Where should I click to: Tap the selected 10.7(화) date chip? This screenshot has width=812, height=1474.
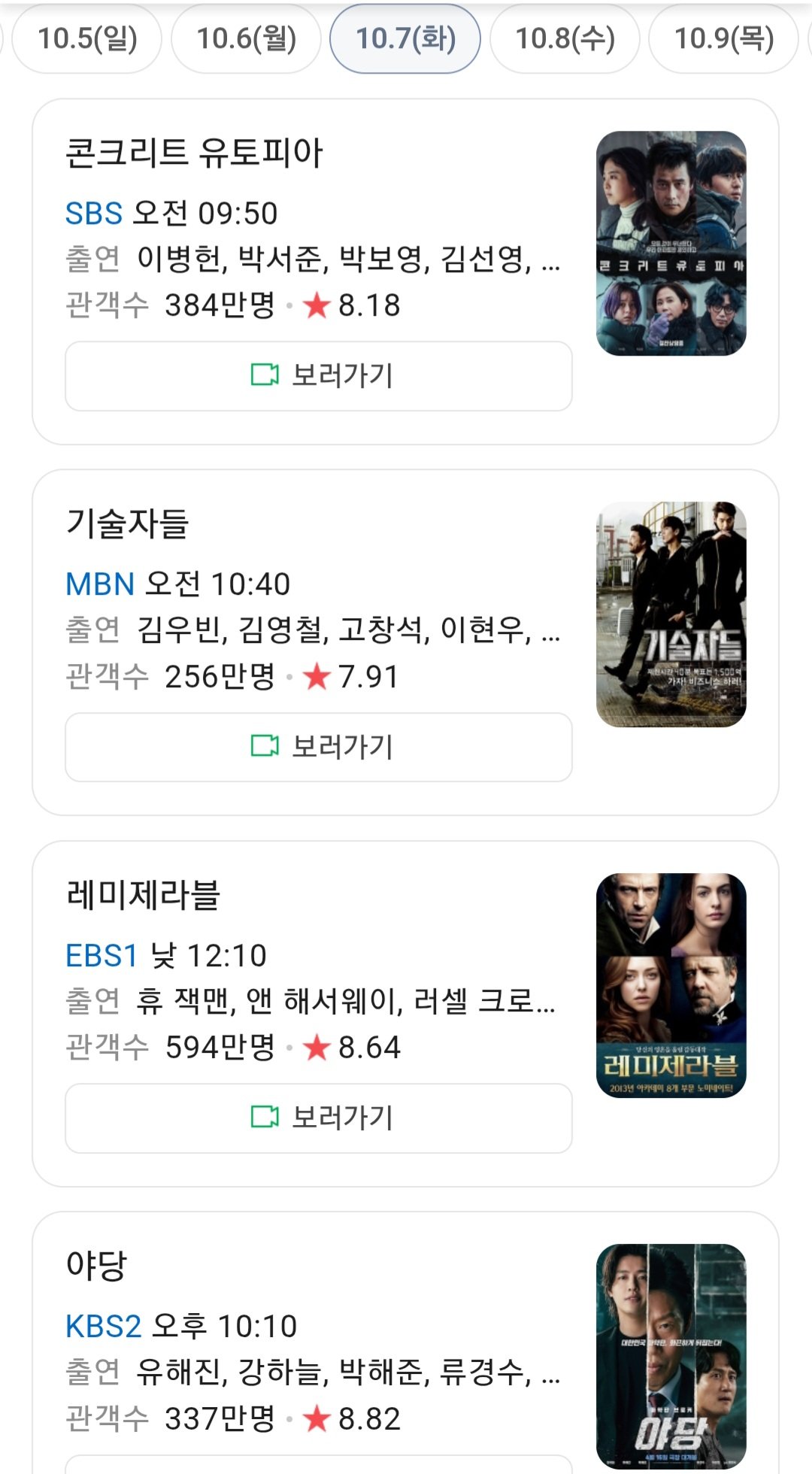point(405,38)
